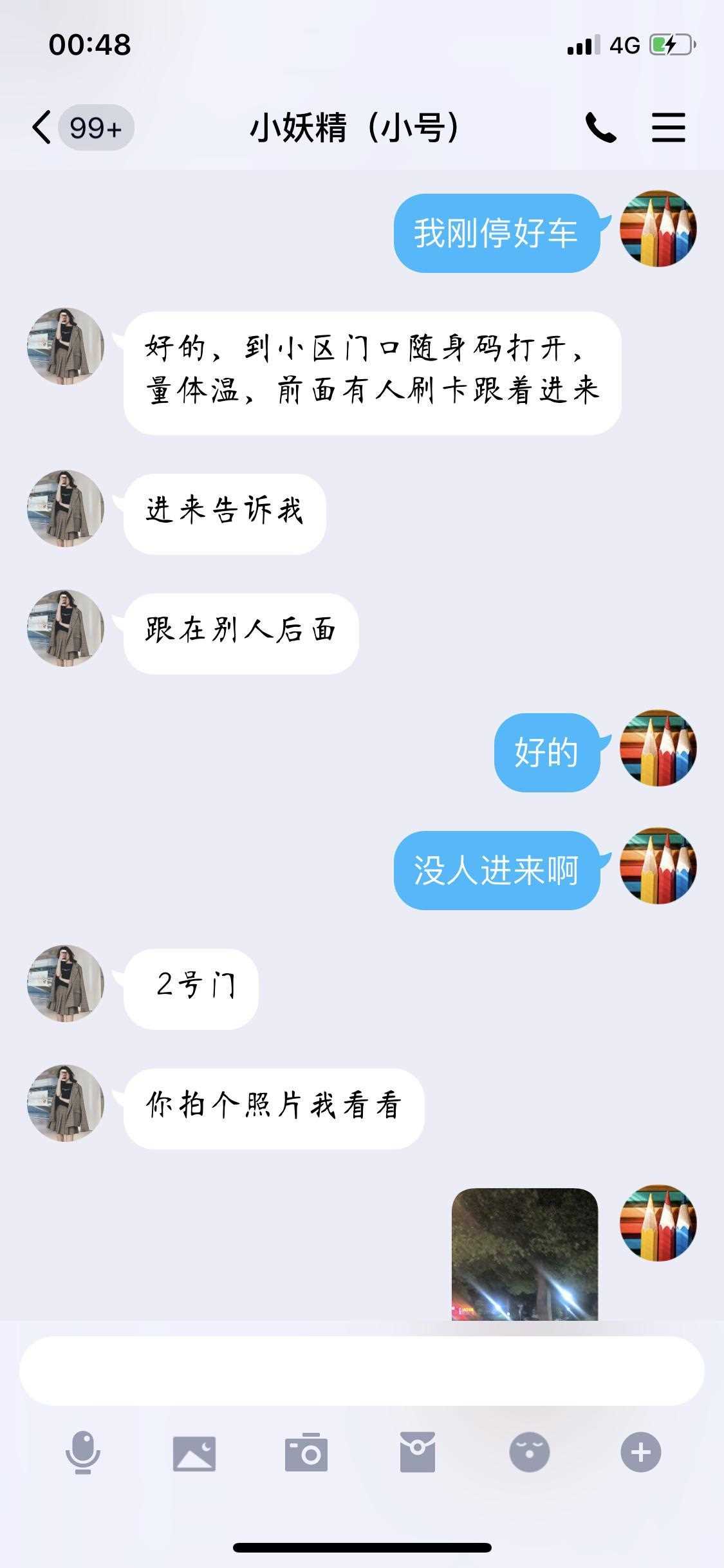Image resolution: width=724 pixels, height=1568 pixels.
Task: Open the plus menu for more options
Action: point(640,1453)
